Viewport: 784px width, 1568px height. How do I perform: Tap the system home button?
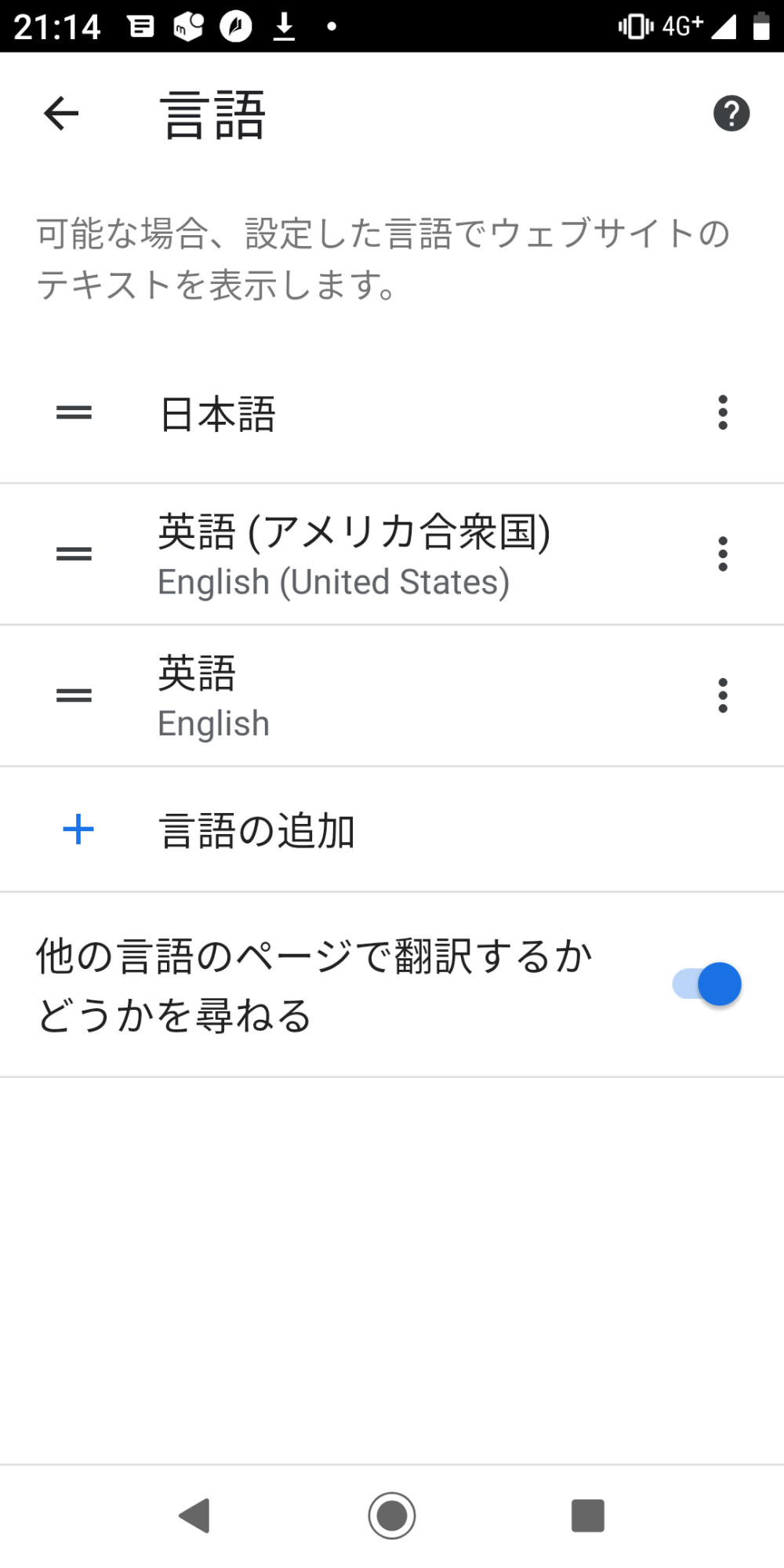[x=392, y=1515]
